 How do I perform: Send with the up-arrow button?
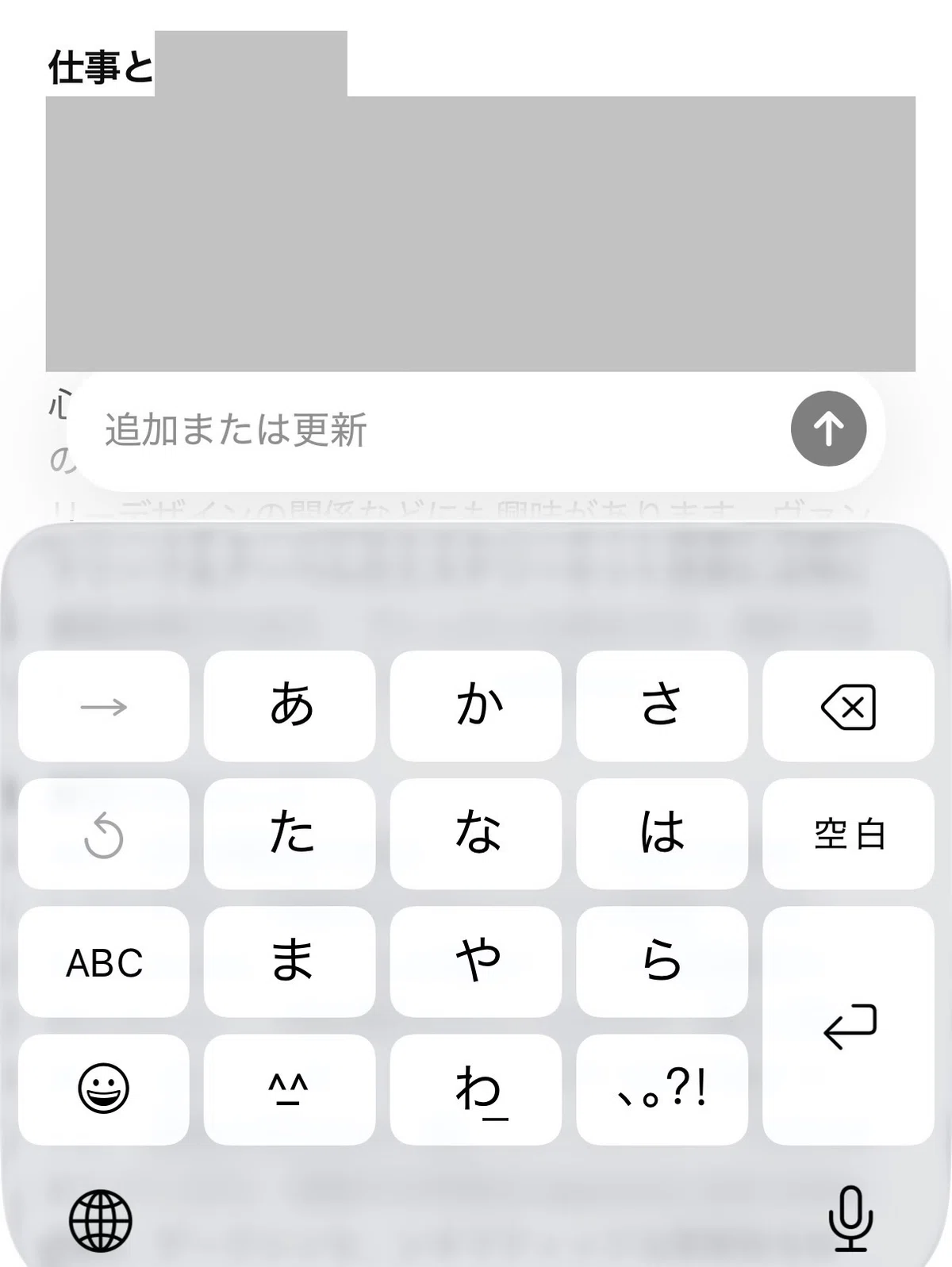click(828, 428)
